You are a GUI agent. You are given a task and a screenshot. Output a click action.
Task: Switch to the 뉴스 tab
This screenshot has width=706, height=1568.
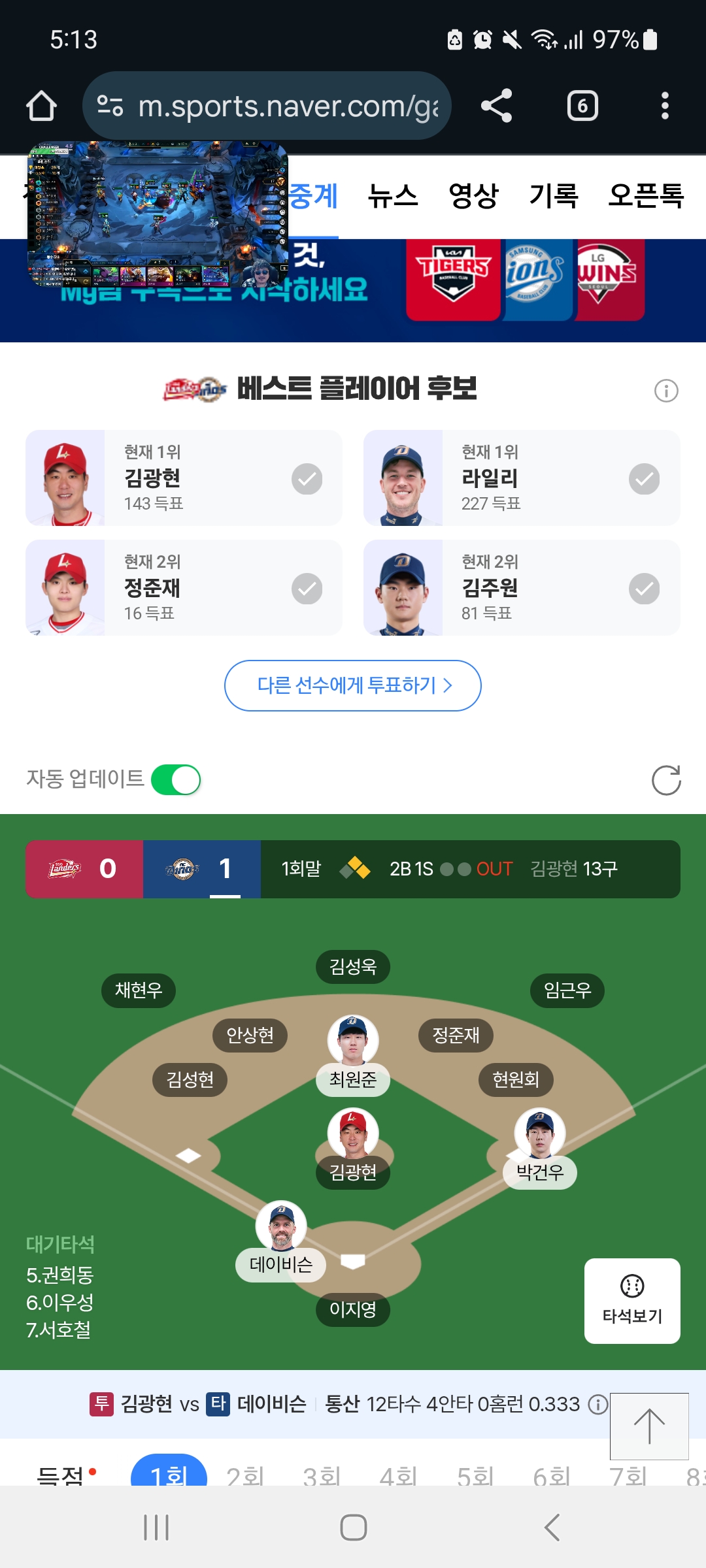[392, 196]
